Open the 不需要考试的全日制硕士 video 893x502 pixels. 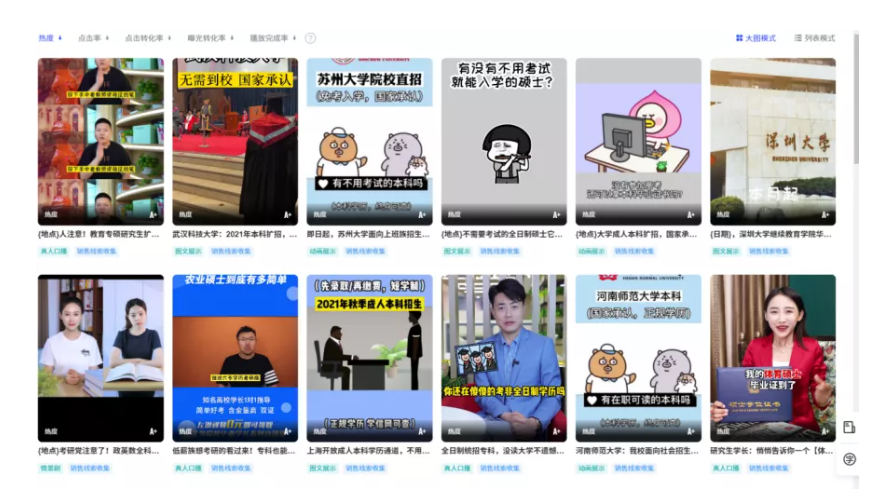(503, 140)
